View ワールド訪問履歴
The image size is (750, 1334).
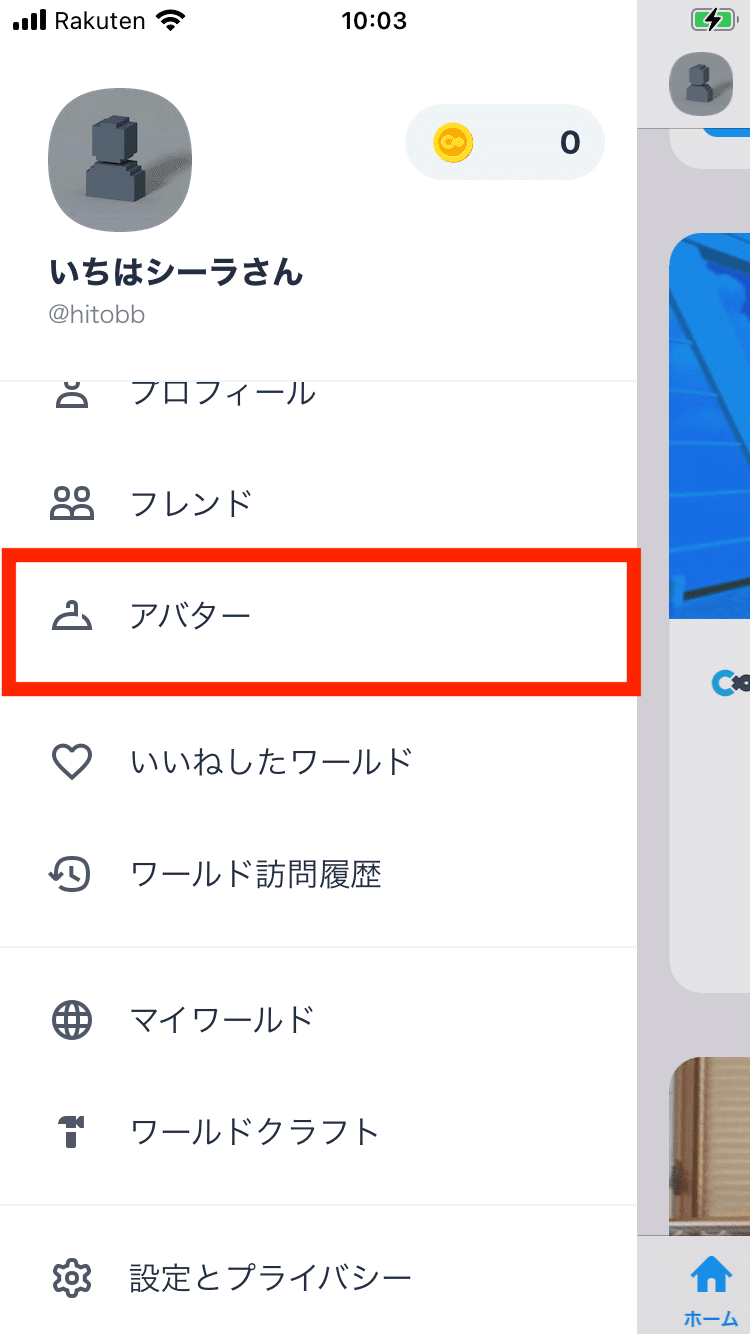pyautogui.click(x=318, y=876)
